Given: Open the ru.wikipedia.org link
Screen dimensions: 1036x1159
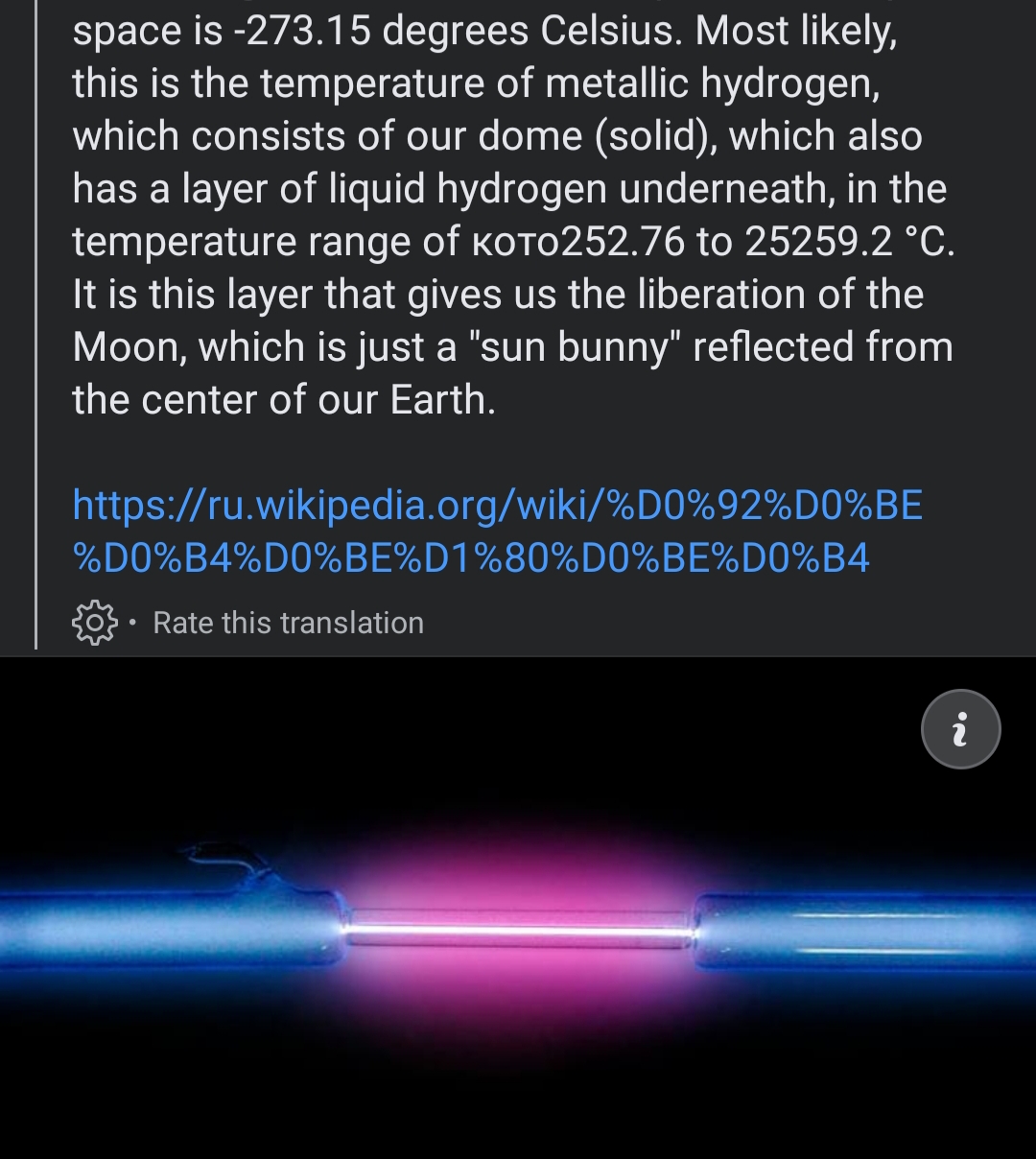Looking at the screenshot, I should [x=497, y=531].
